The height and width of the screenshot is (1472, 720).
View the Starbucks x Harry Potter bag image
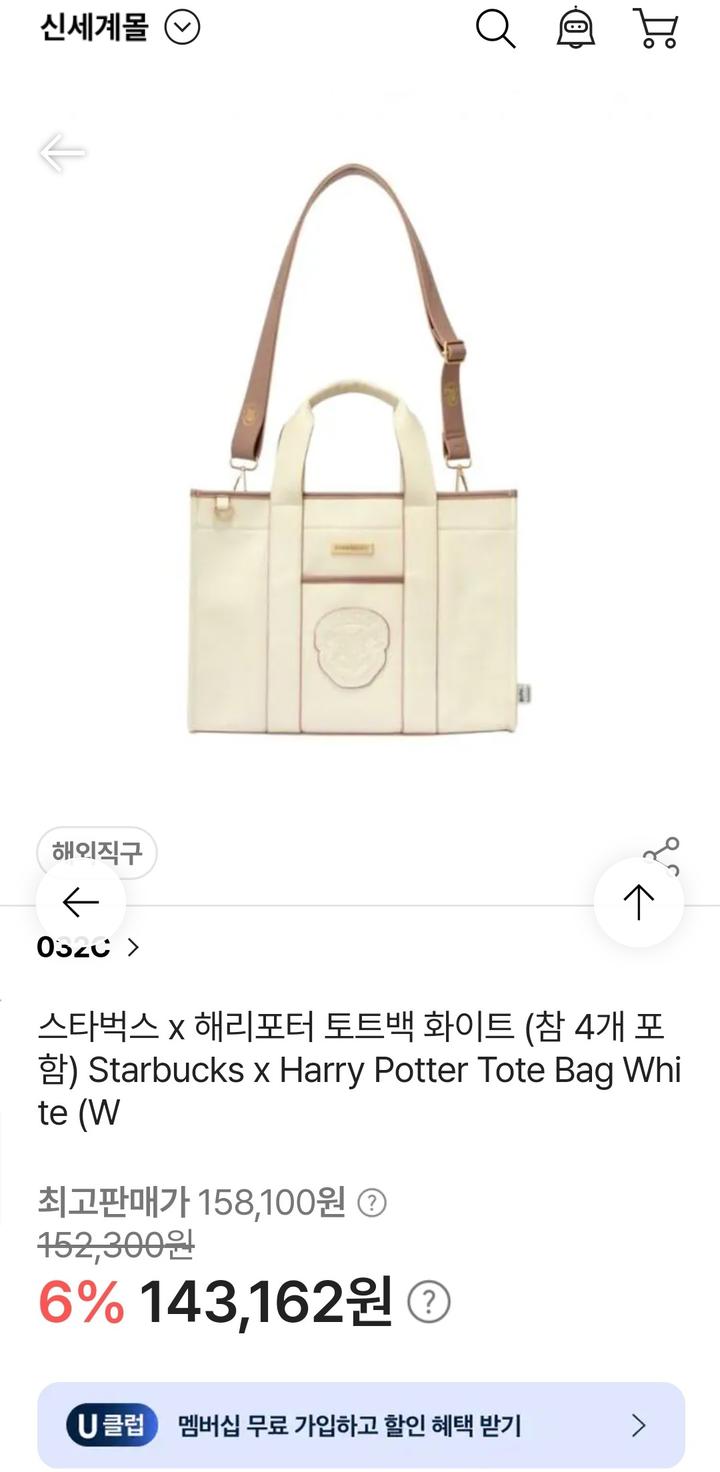coord(355,450)
